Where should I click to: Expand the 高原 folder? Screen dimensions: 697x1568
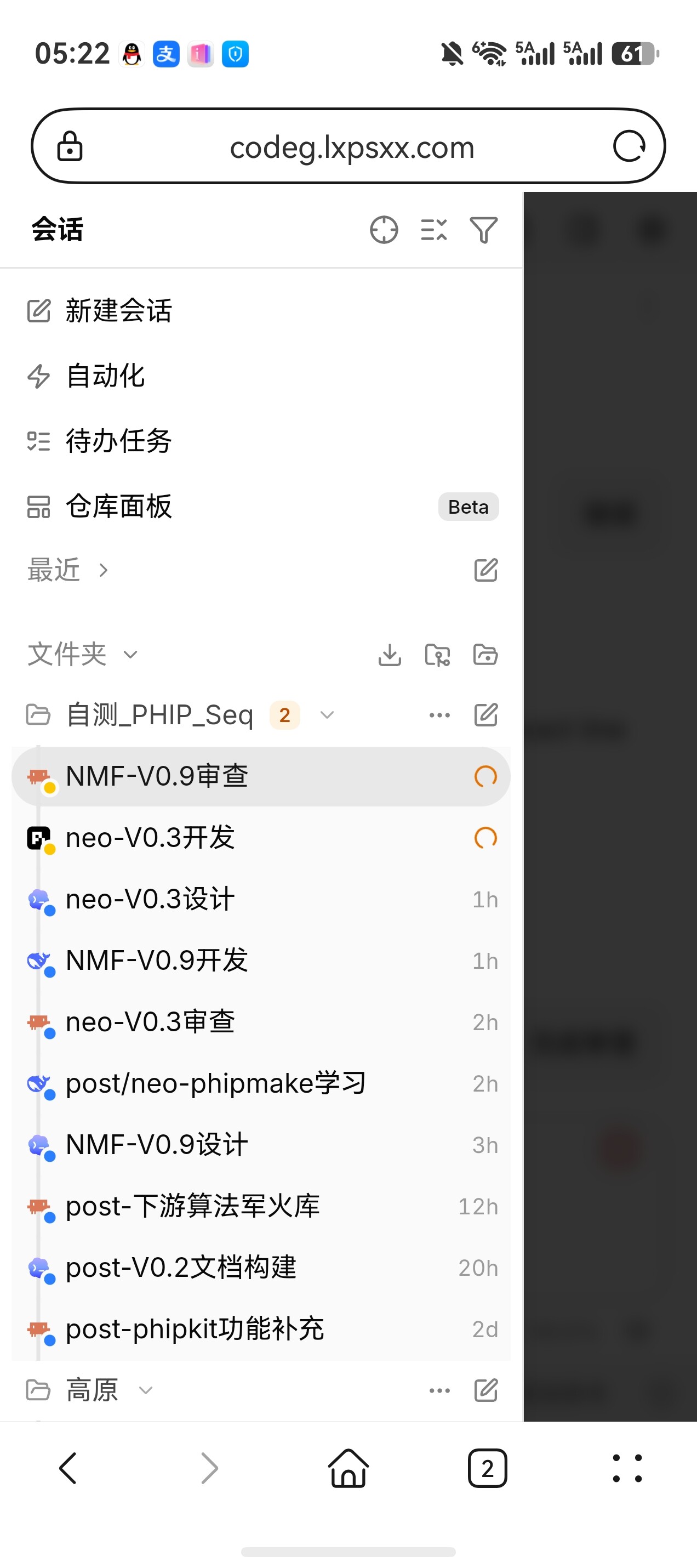pyautogui.click(x=90, y=1390)
